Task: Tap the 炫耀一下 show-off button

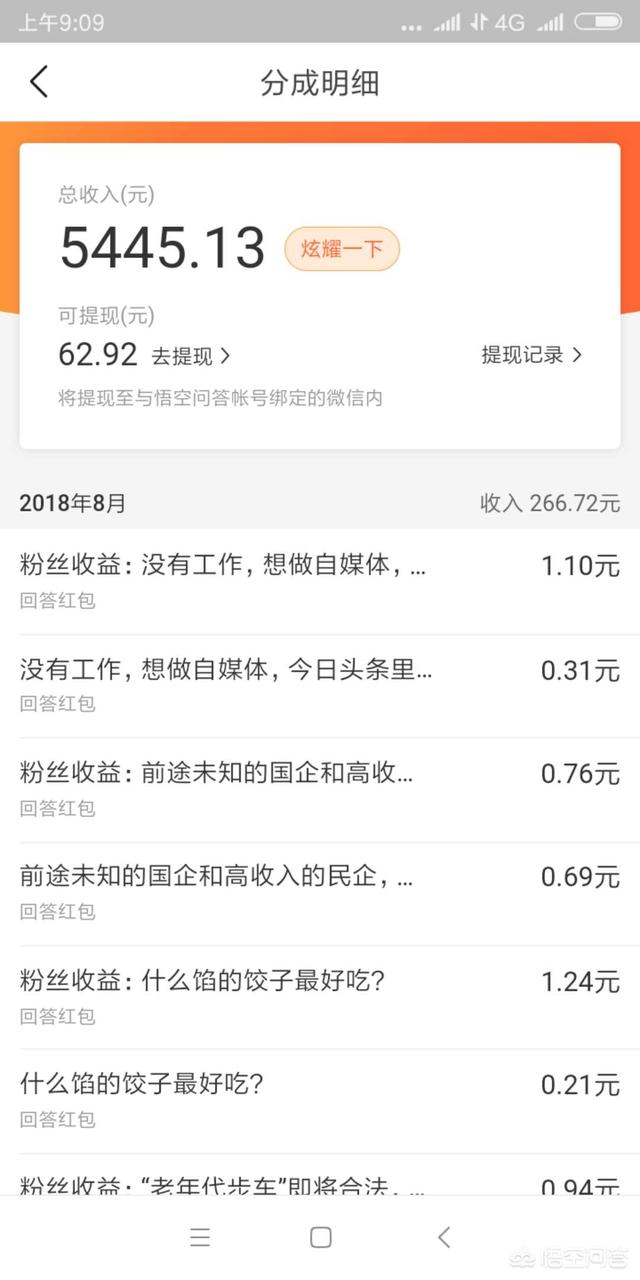Action: 342,249
